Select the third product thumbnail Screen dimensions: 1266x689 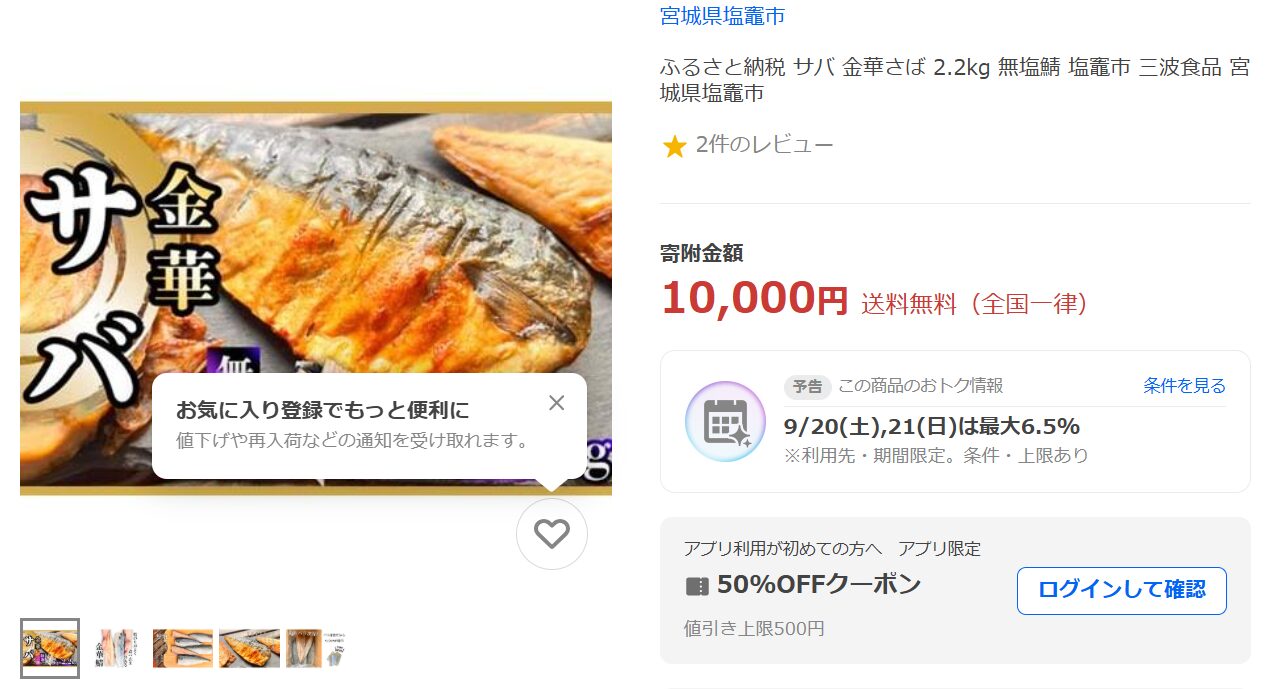(x=183, y=648)
